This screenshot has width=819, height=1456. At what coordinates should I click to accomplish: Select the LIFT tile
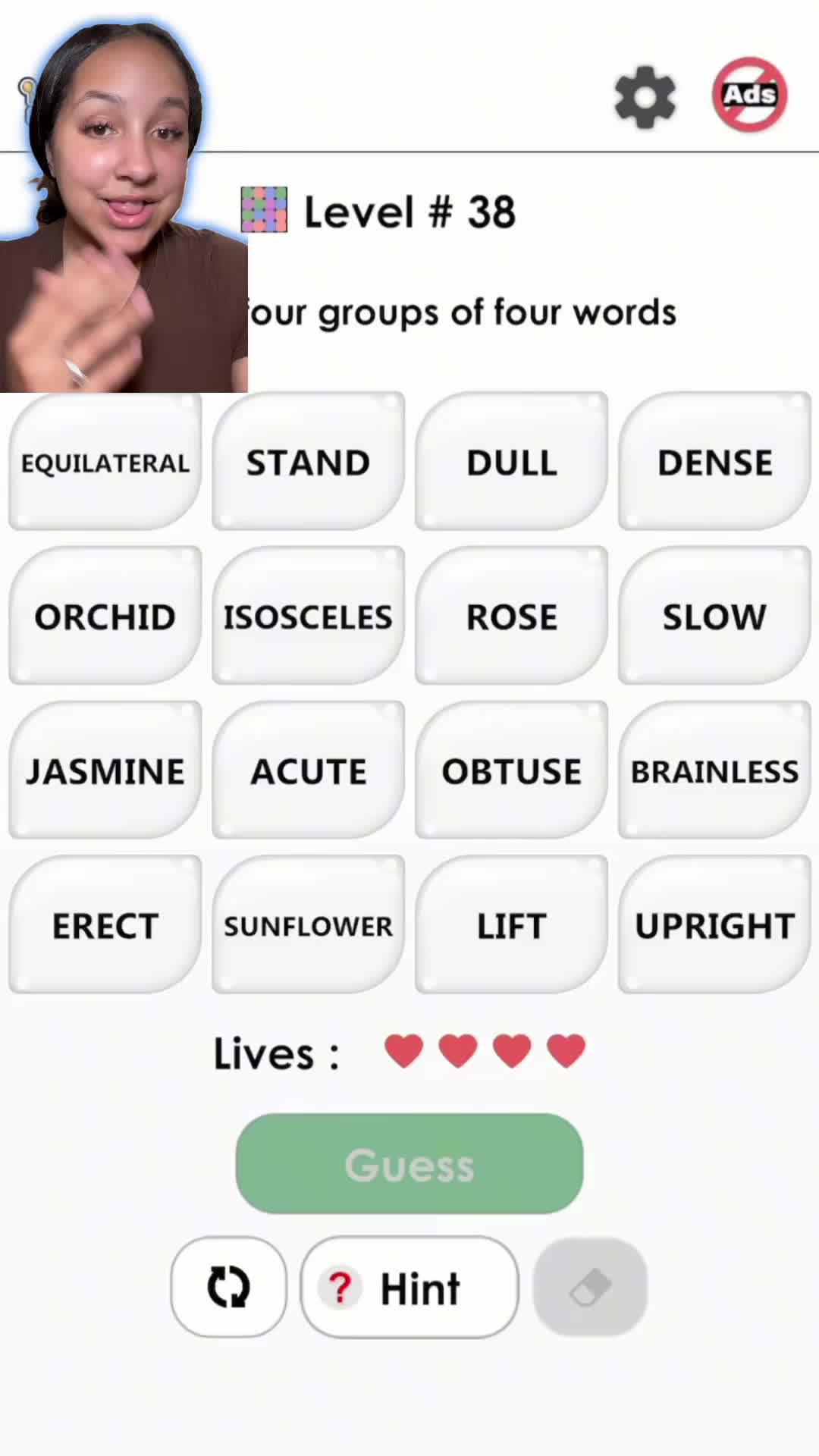[x=511, y=925]
